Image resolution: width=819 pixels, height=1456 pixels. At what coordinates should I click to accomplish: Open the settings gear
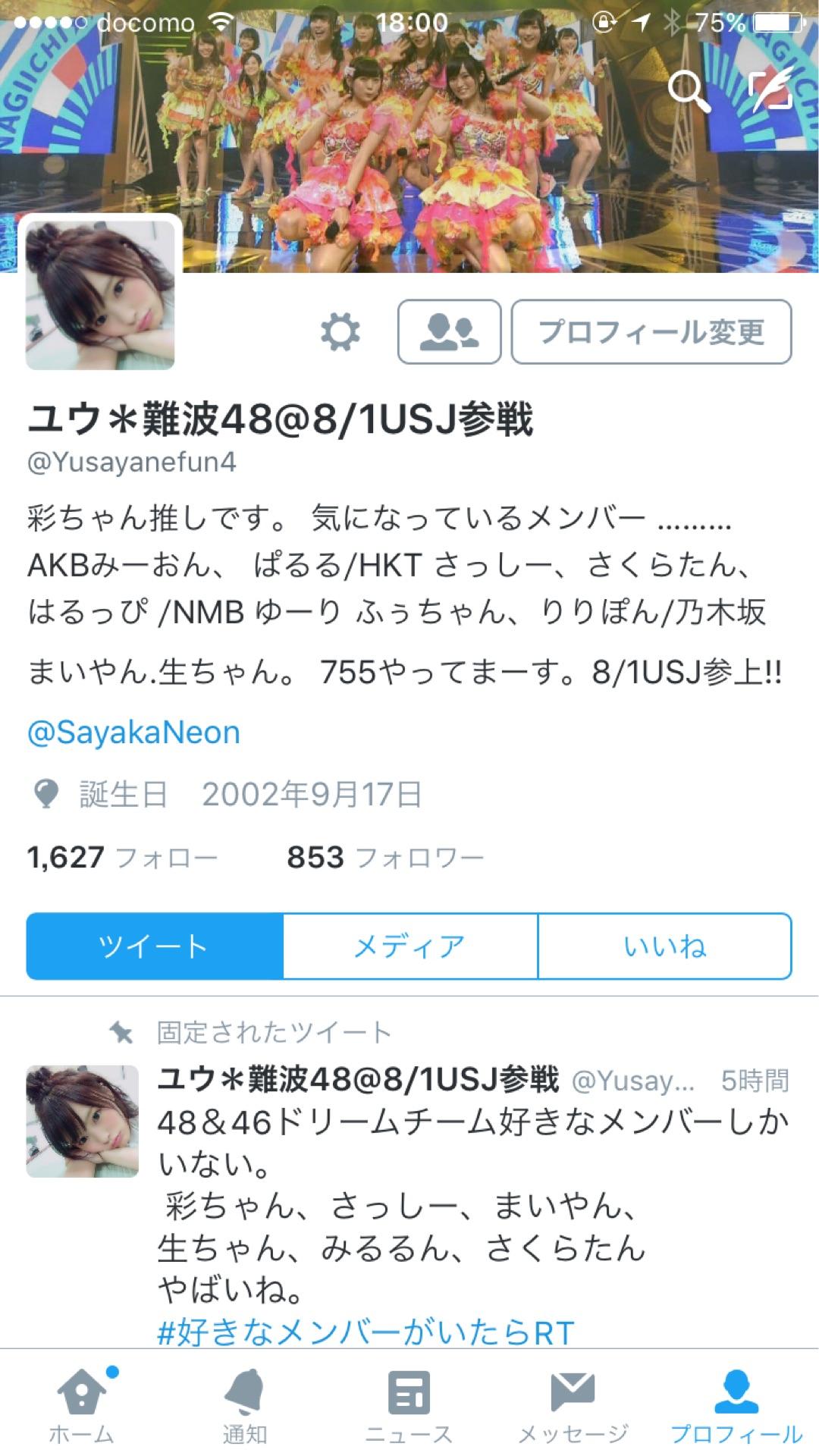coord(340,332)
